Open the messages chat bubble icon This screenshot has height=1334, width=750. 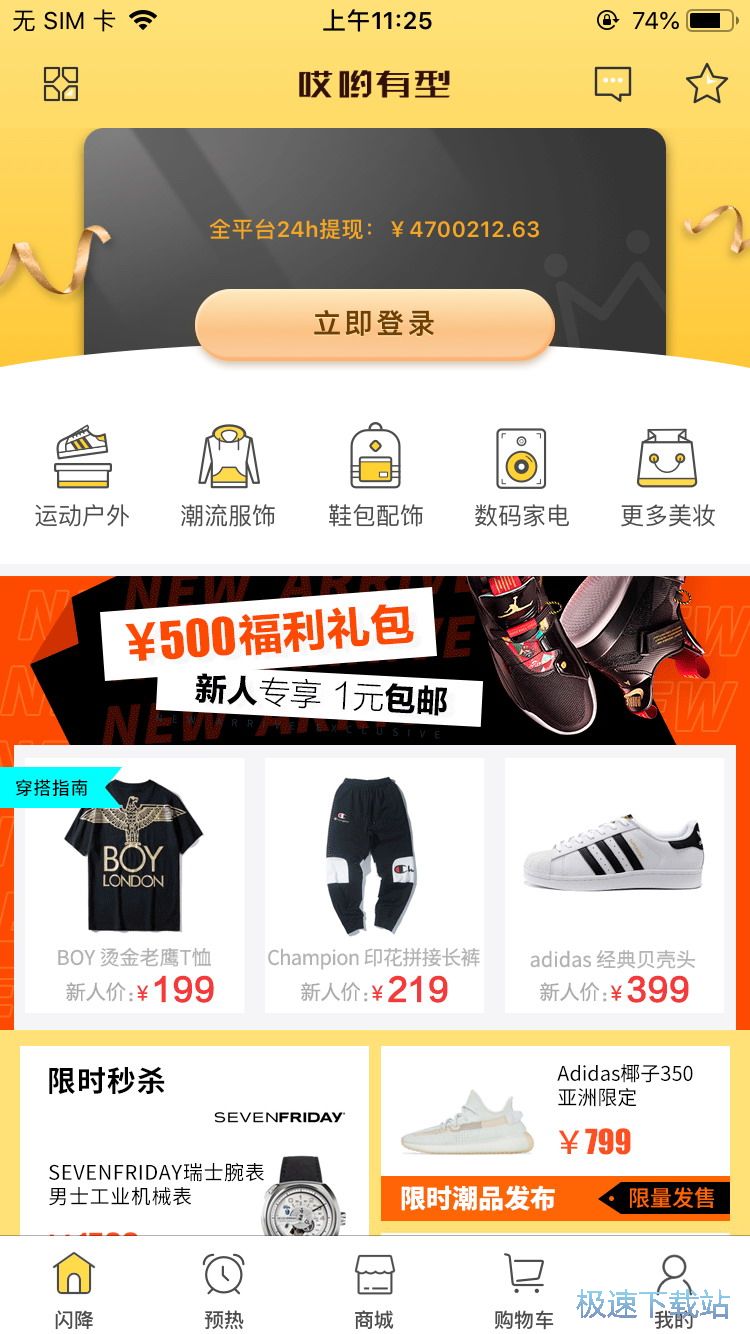[613, 84]
